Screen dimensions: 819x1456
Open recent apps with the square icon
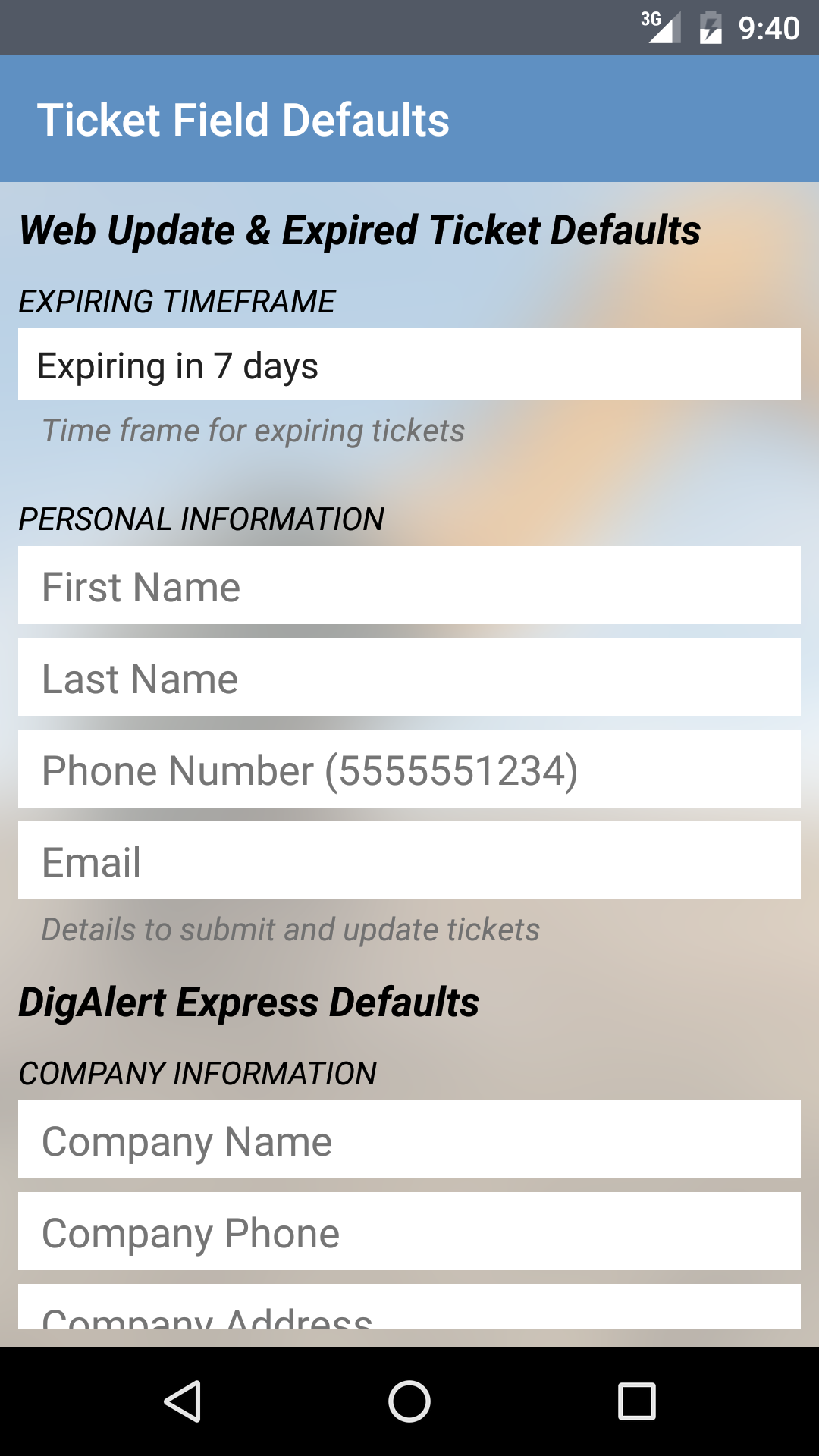click(637, 1401)
